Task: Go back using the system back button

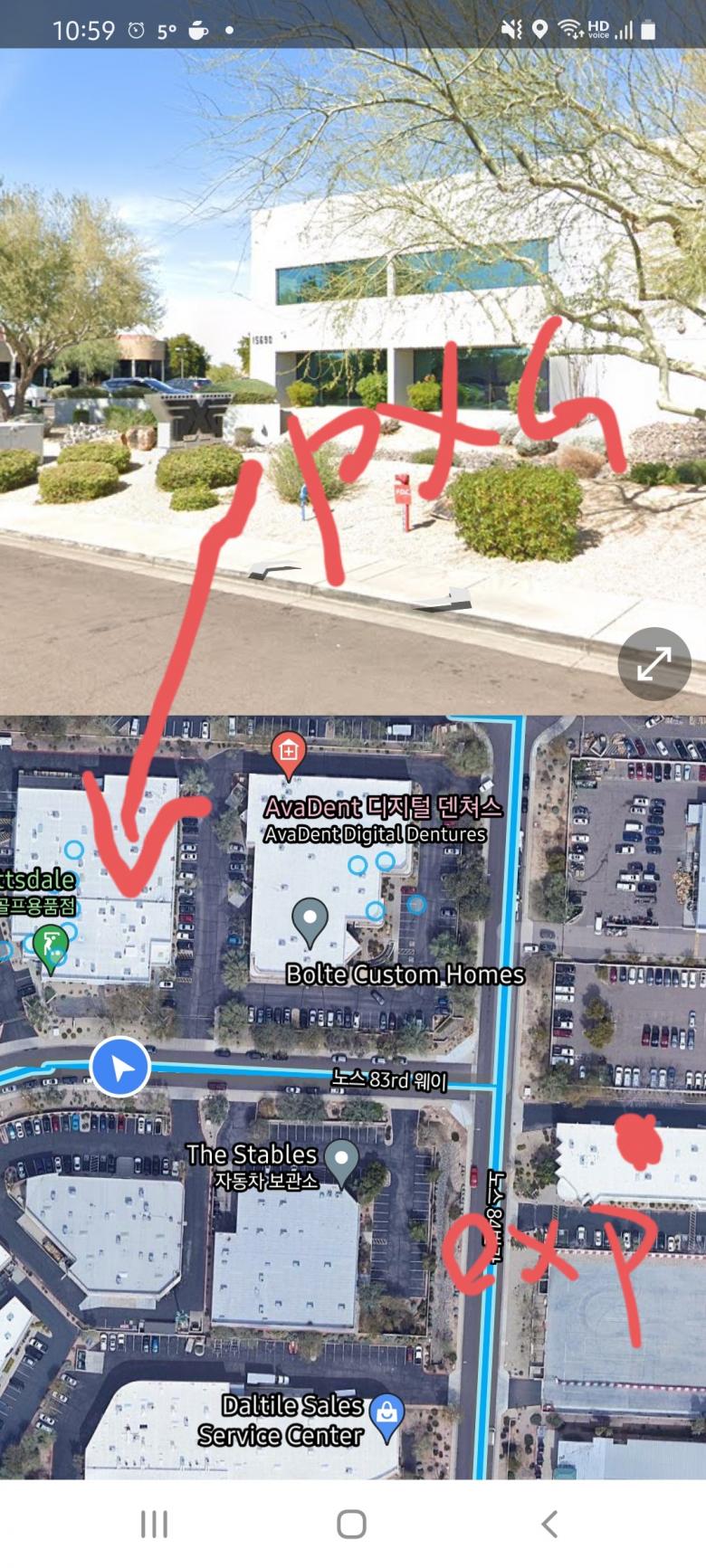Action: [x=549, y=1524]
